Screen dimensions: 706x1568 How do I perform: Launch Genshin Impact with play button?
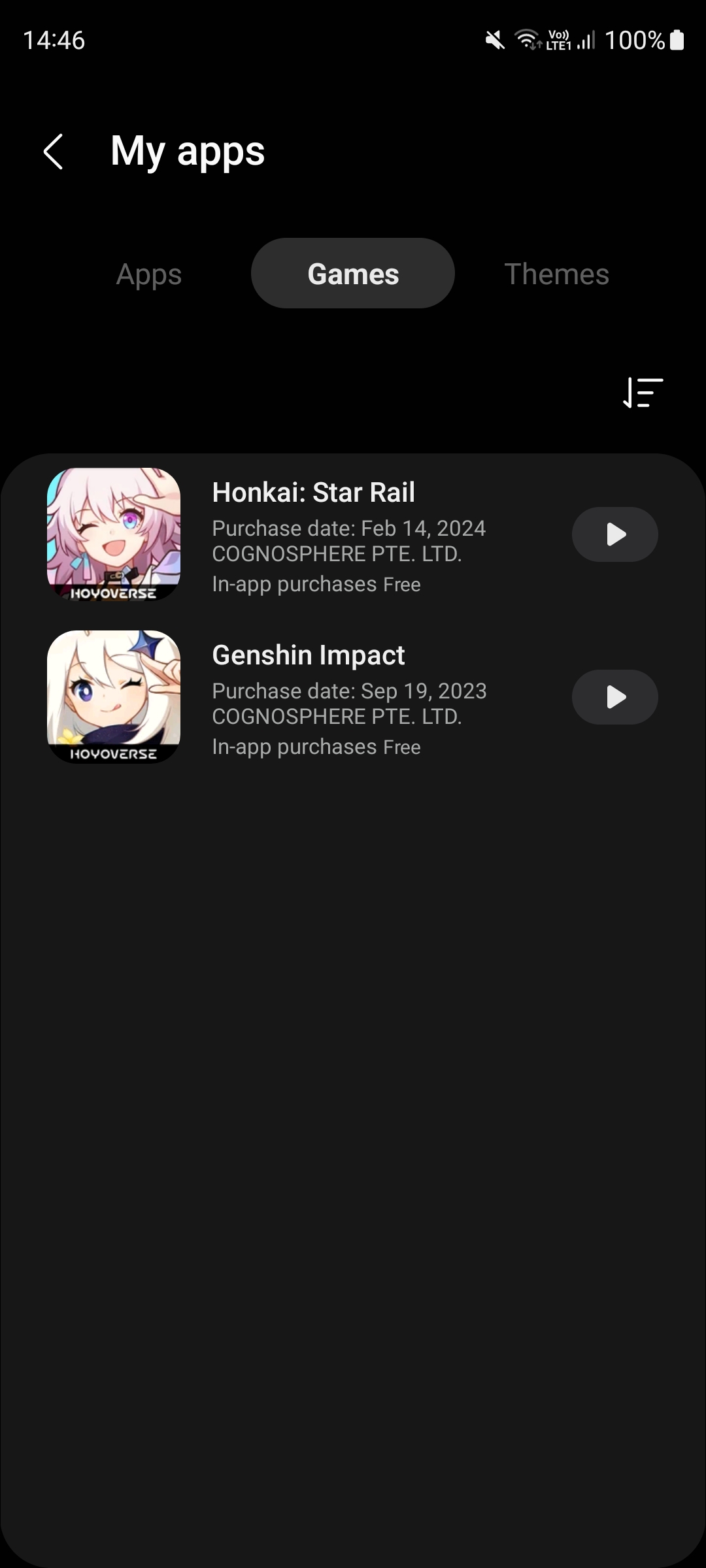pos(614,697)
